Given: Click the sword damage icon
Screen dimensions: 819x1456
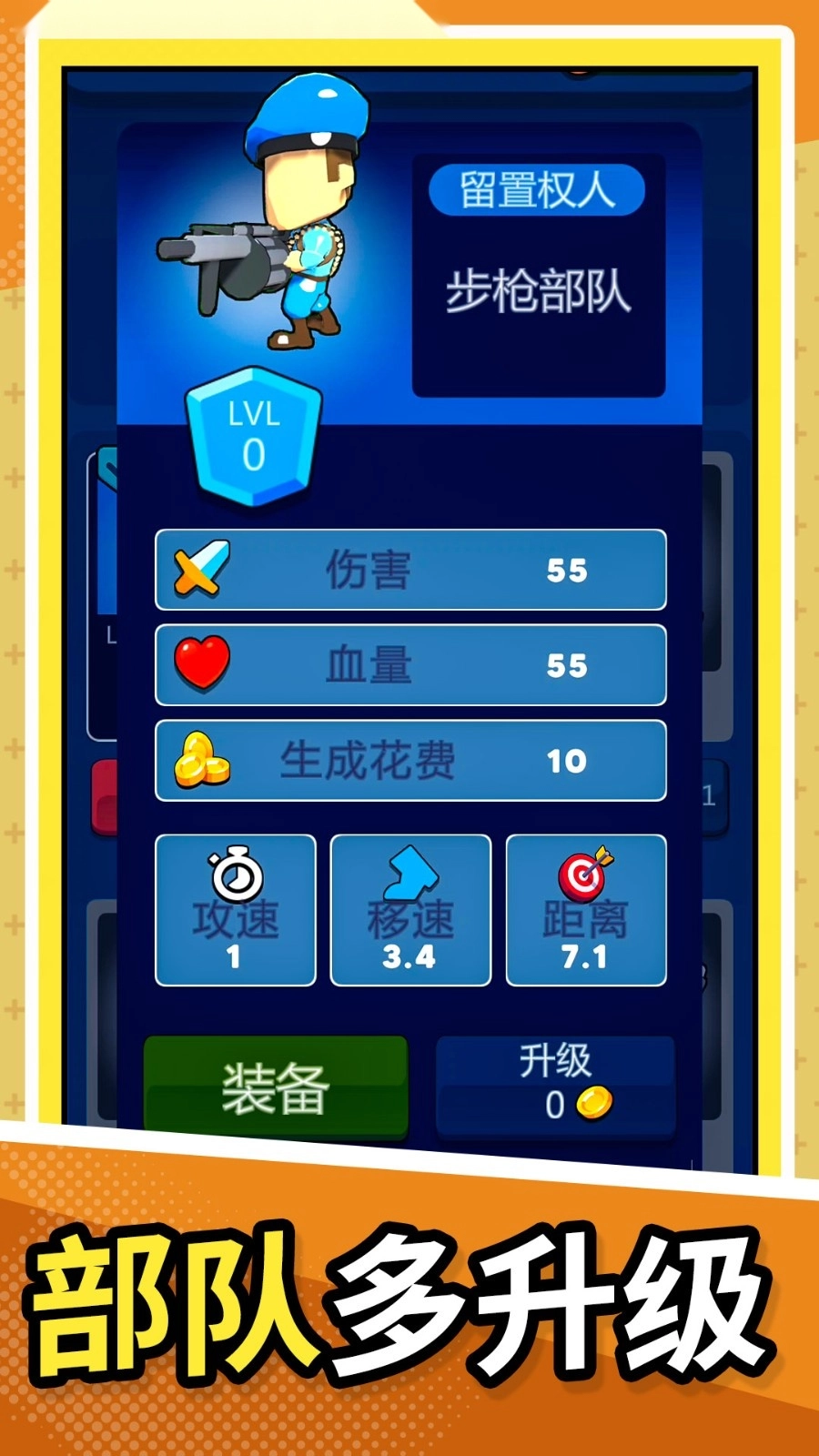Looking at the screenshot, I should 199,570.
